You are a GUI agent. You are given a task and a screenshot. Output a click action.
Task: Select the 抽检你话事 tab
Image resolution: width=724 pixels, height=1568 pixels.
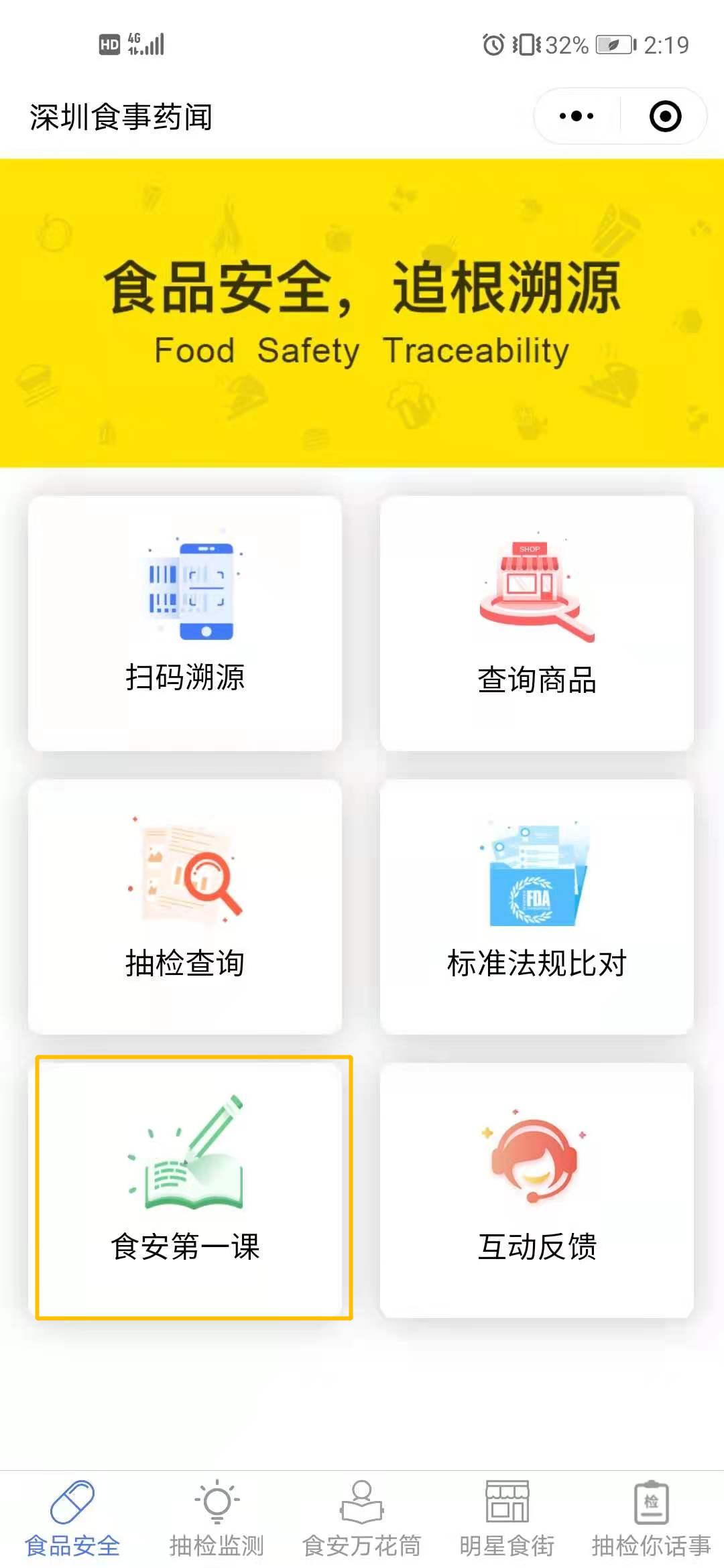click(x=650, y=1518)
